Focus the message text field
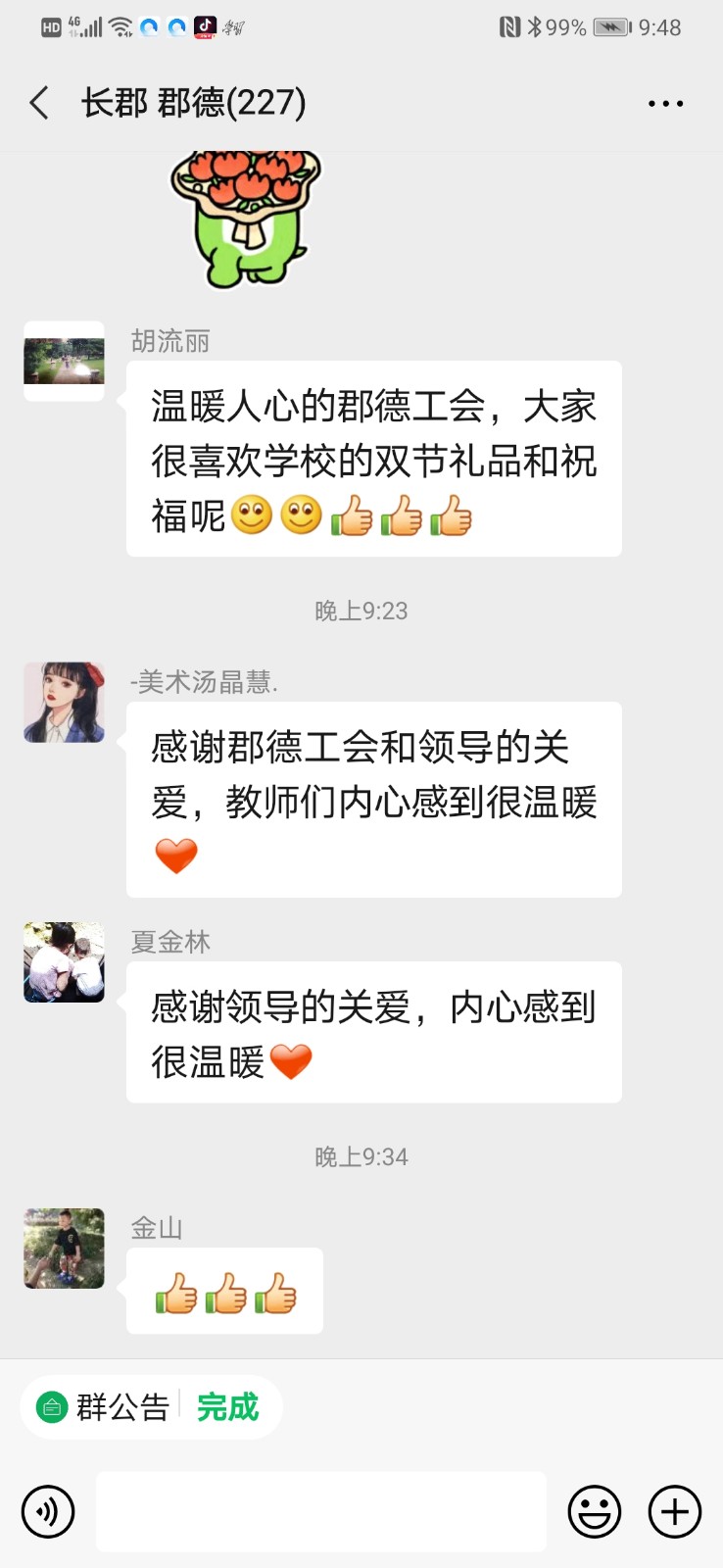 click(320, 1511)
